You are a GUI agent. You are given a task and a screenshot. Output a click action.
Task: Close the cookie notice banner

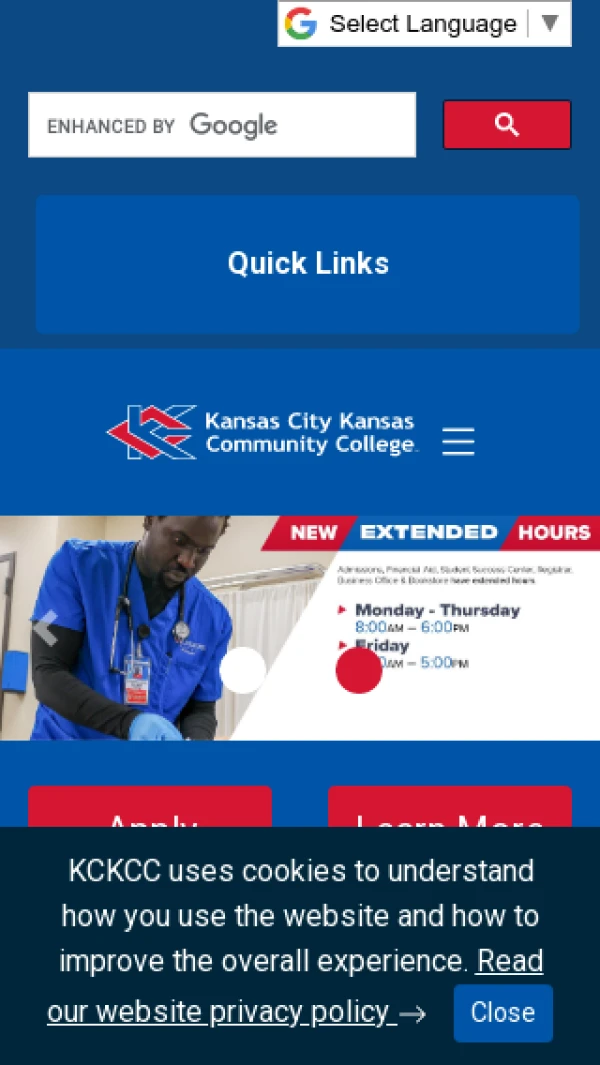[x=502, y=1013]
